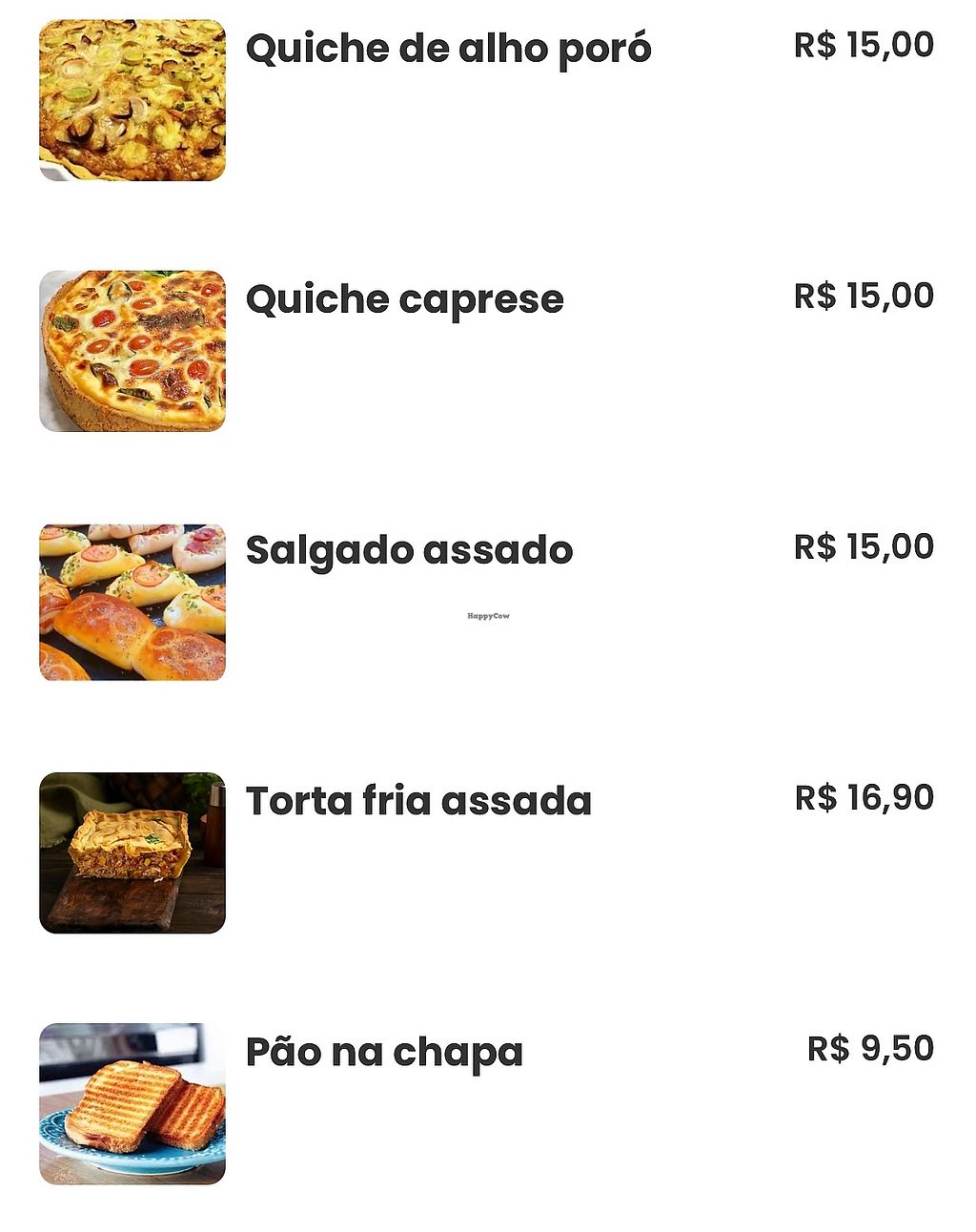This screenshot has height=1232, width=976.
Task: Select Quiche caprese from the menu
Action: 404,299
